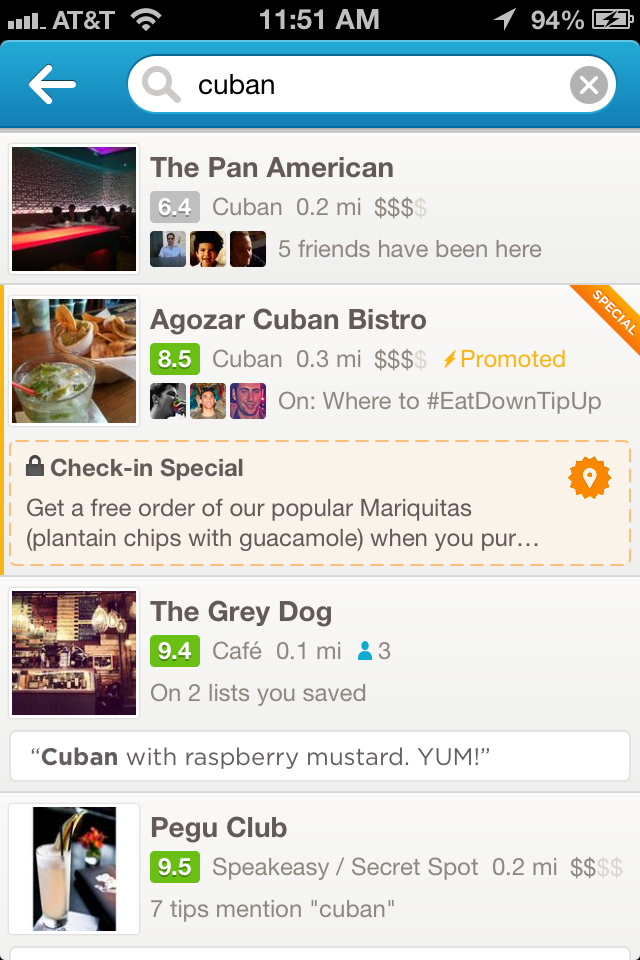The width and height of the screenshot is (640, 960).
Task: Read the raspberry mustard tip
Action: [320, 757]
